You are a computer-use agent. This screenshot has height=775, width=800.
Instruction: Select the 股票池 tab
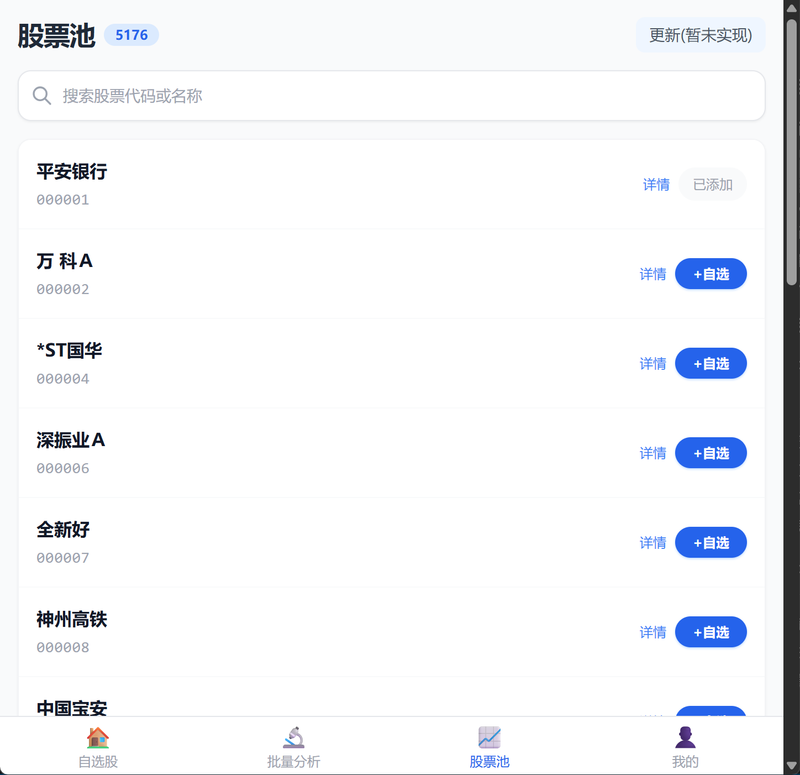489,747
